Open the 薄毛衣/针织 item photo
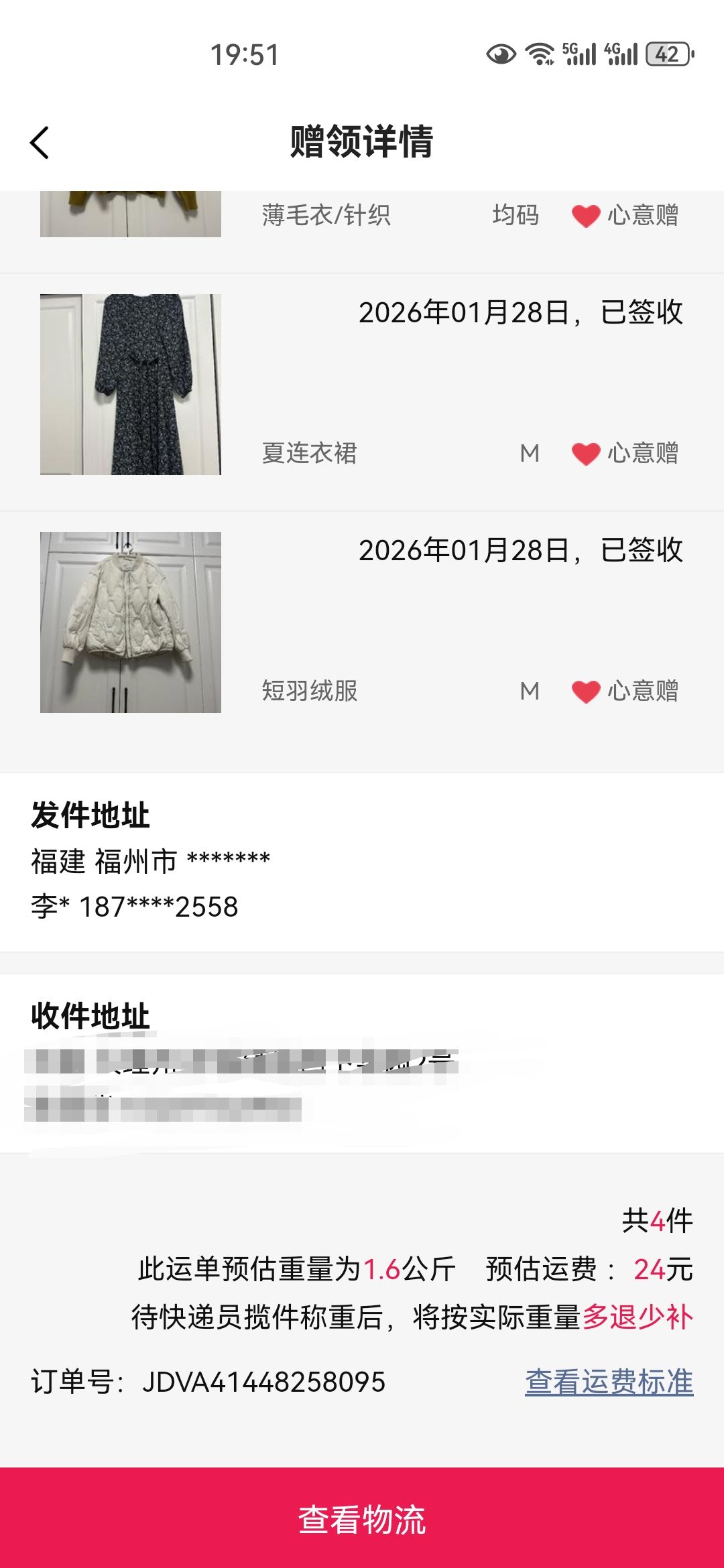The image size is (724, 1568). click(131, 214)
